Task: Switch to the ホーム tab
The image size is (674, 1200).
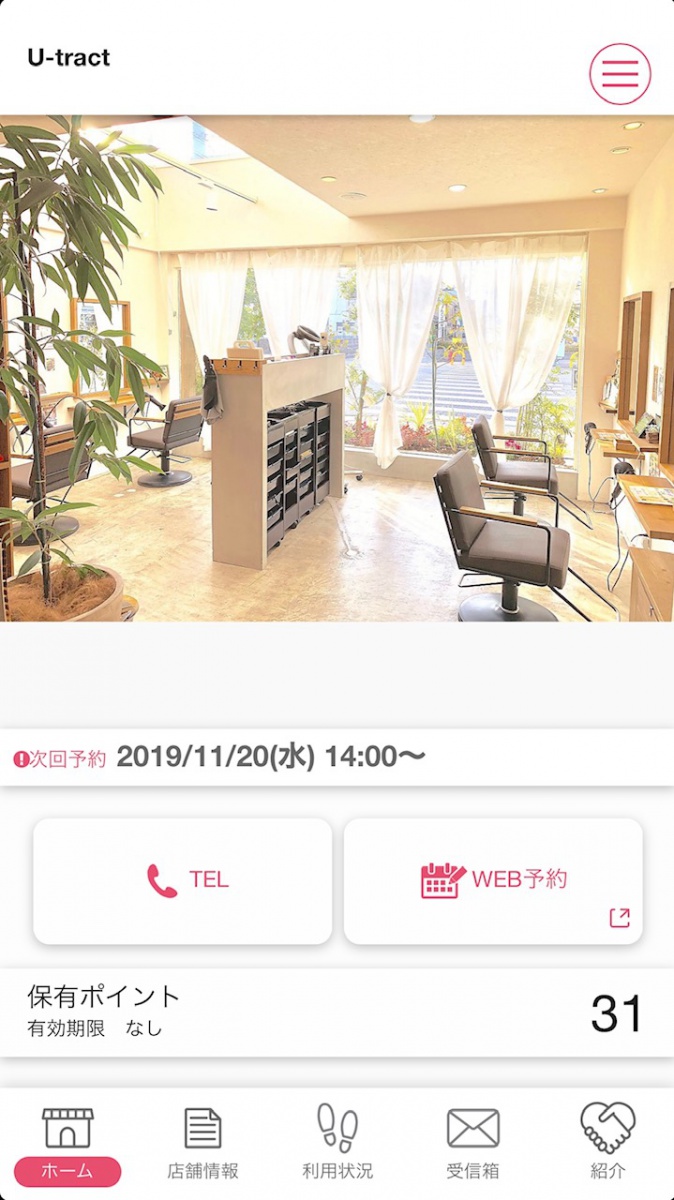Action: 68,1144
